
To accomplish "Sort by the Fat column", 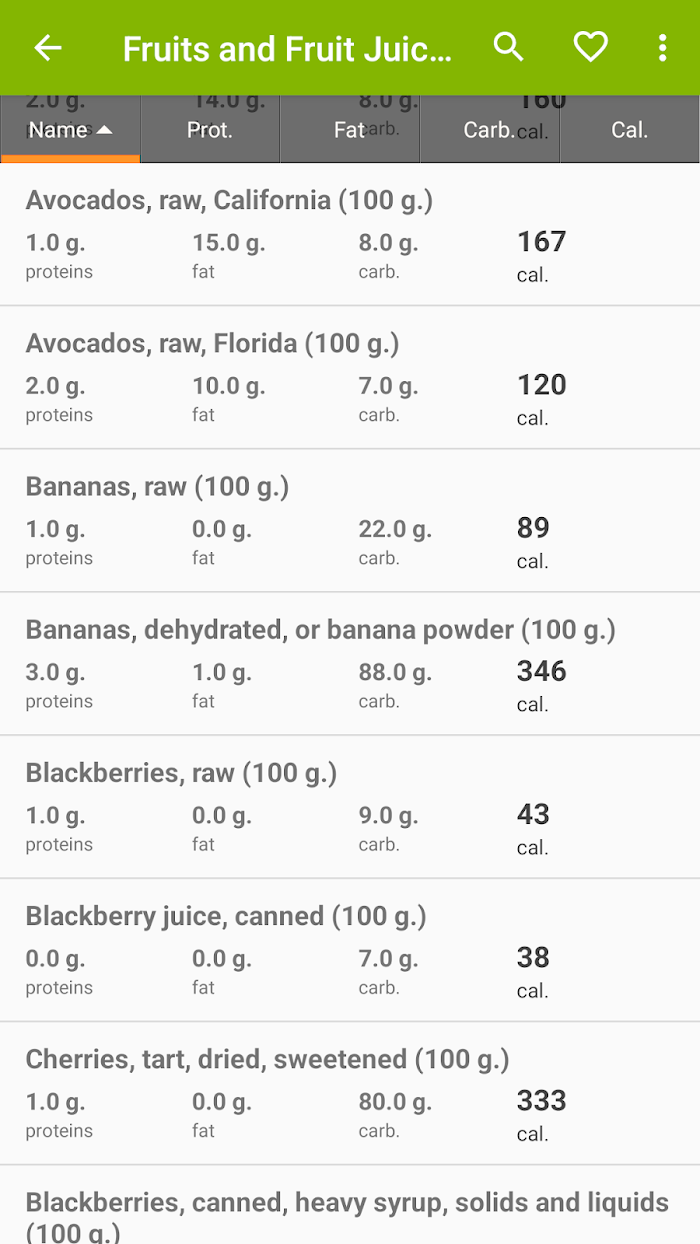I will pyautogui.click(x=350, y=130).
